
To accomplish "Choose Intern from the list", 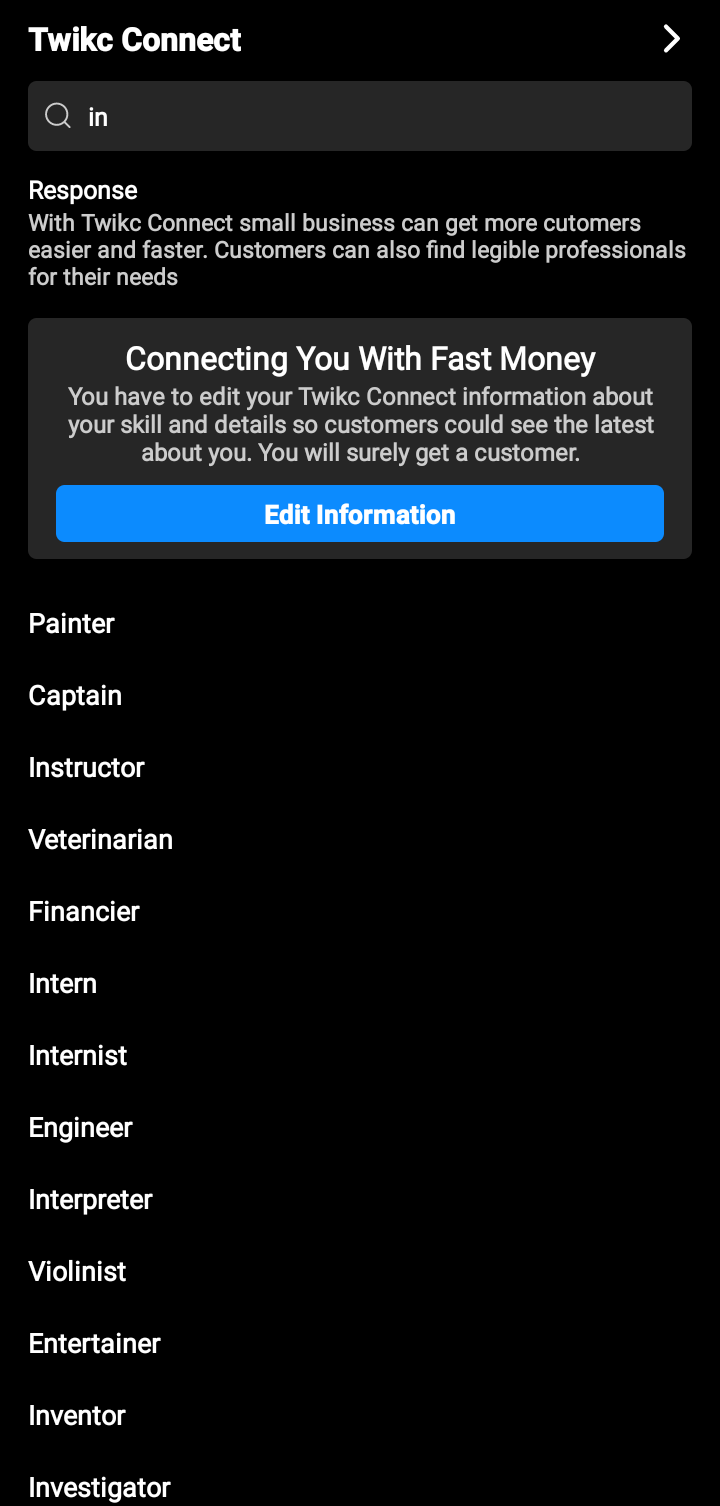I will tap(63, 984).
